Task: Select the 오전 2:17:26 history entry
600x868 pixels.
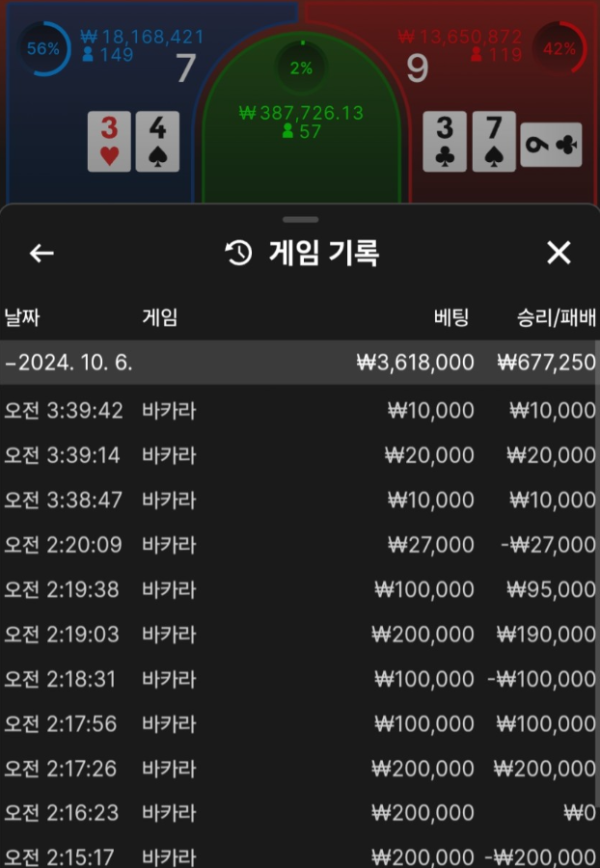Action: 300,769
